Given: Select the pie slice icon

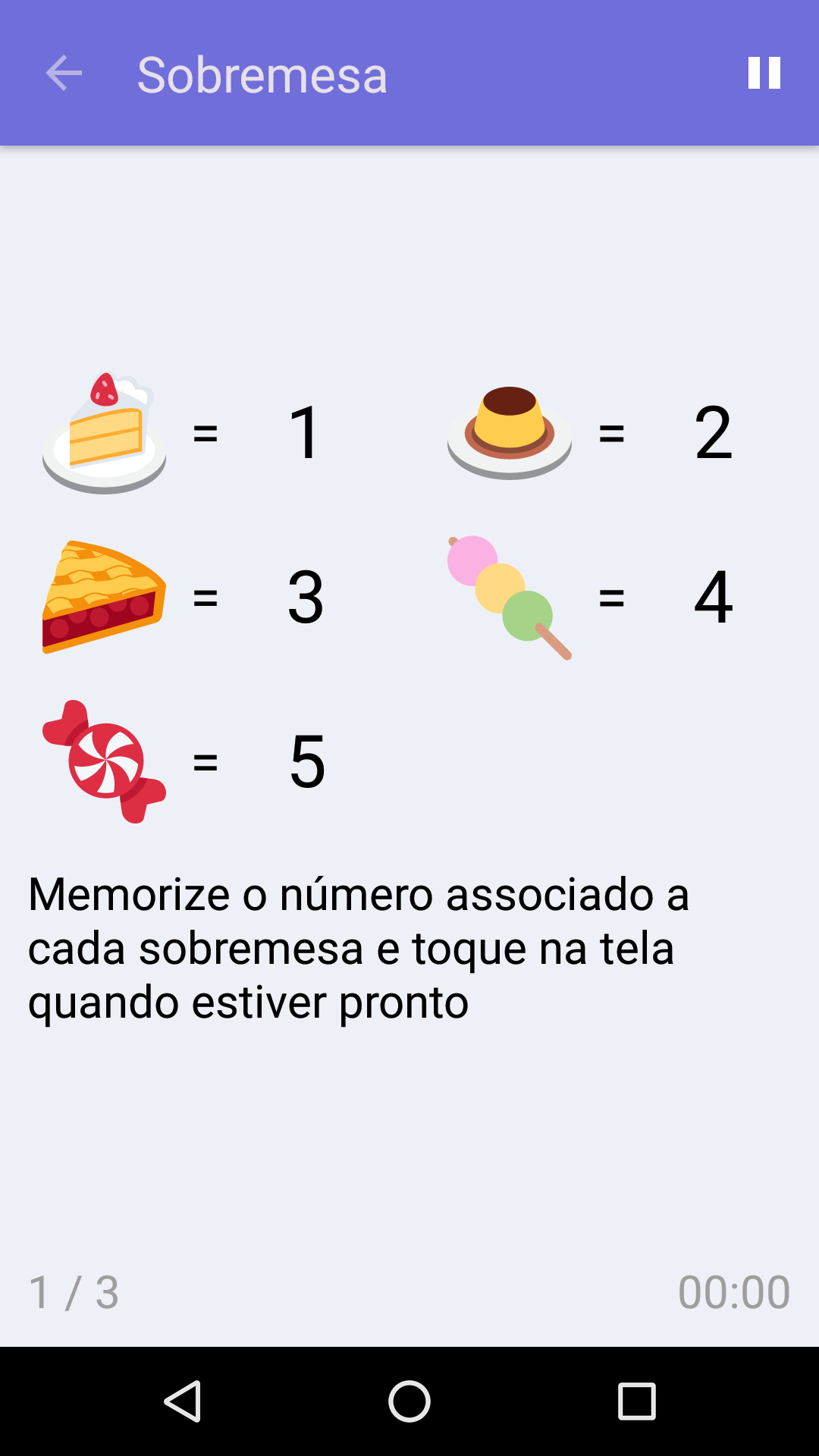Looking at the screenshot, I should tap(104, 595).
